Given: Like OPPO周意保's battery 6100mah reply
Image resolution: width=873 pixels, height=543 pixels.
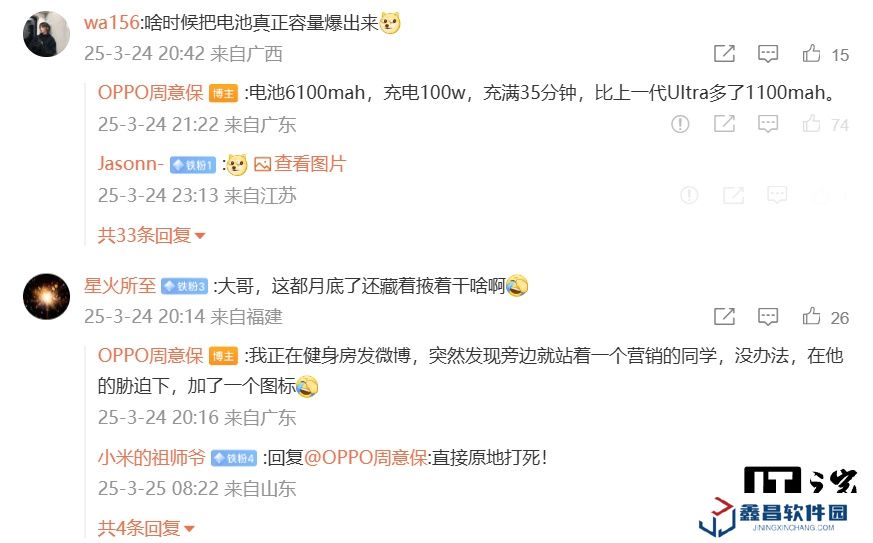Looking at the screenshot, I should pos(811,124).
